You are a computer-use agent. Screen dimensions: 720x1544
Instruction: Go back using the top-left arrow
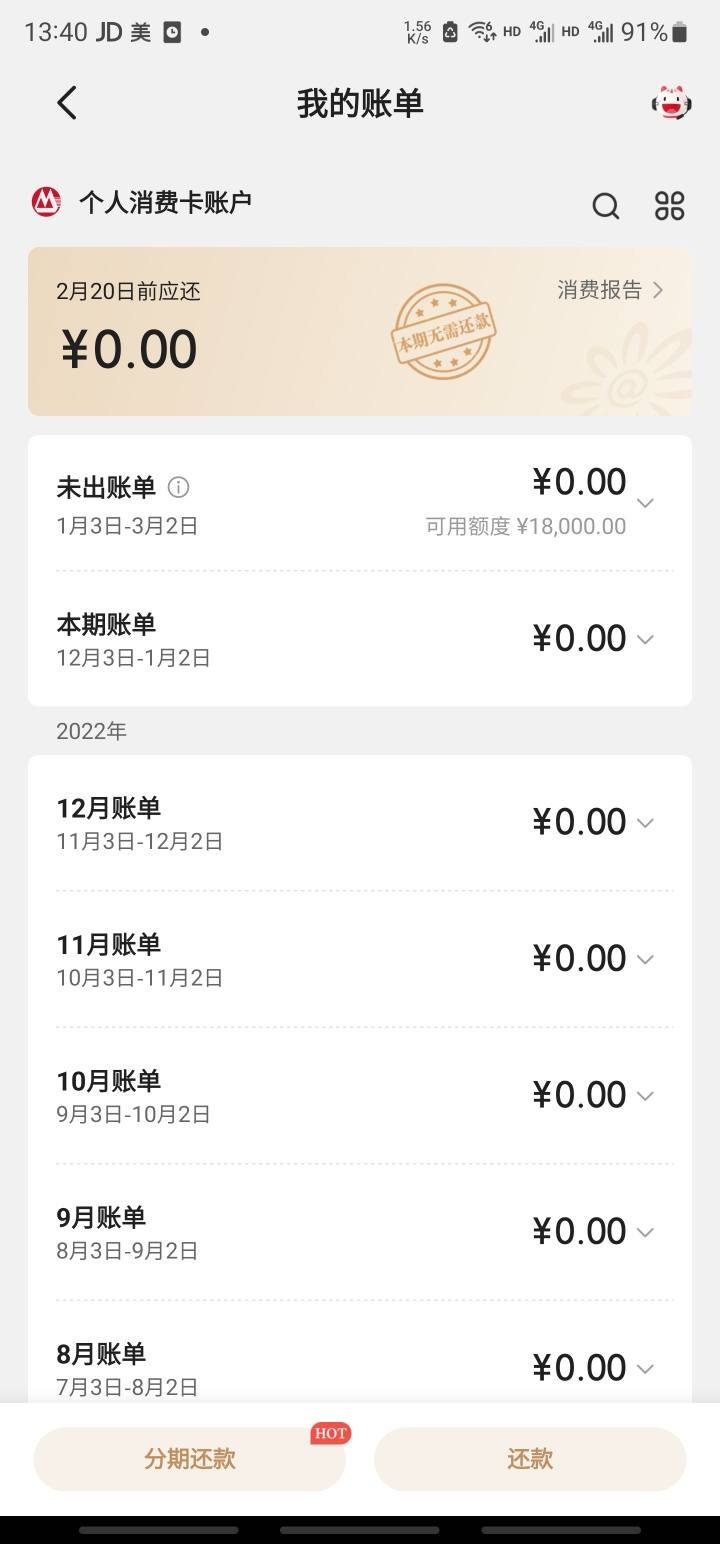click(x=67, y=103)
